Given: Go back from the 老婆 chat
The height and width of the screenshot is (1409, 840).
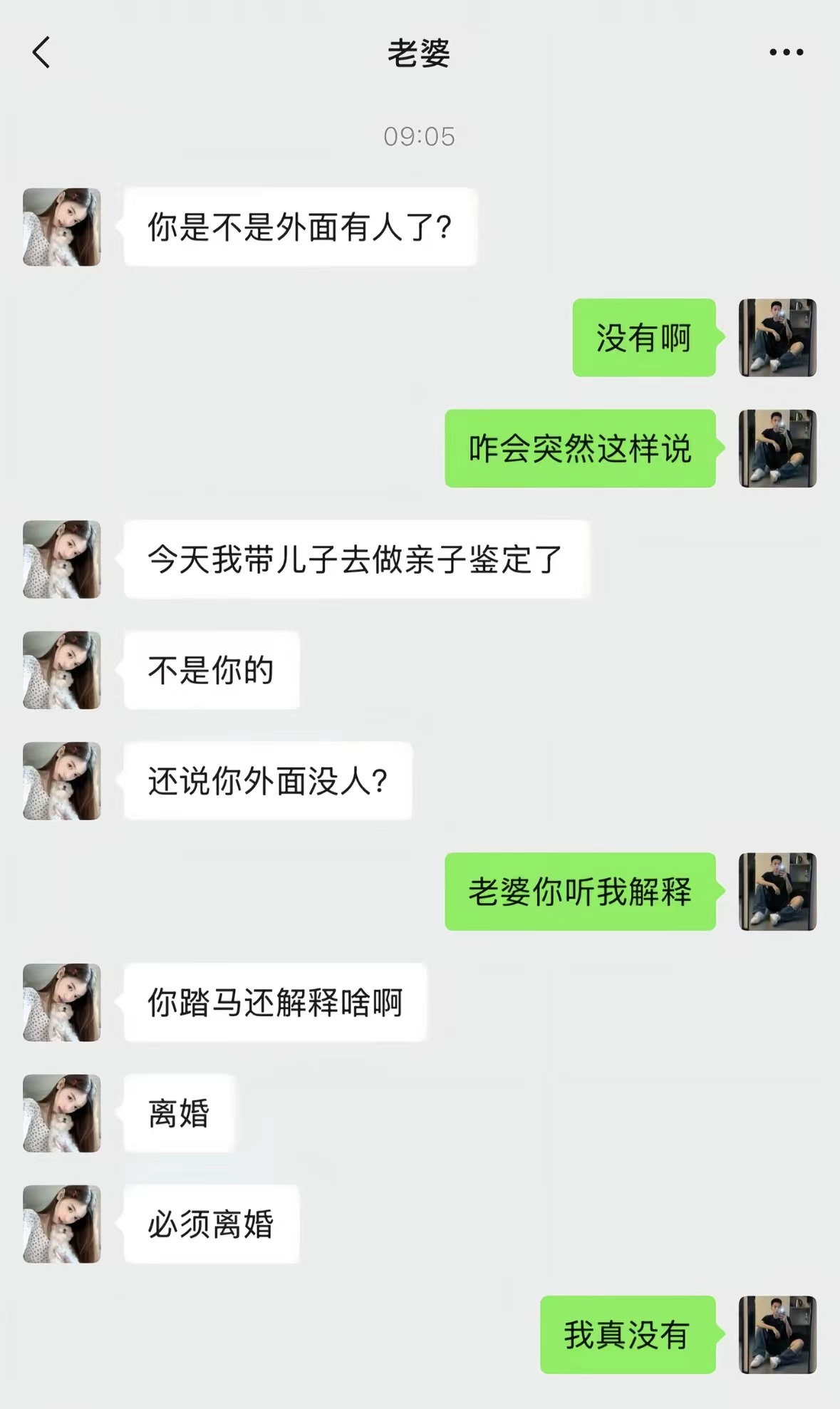Looking at the screenshot, I should pyautogui.click(x=41, y=53).
